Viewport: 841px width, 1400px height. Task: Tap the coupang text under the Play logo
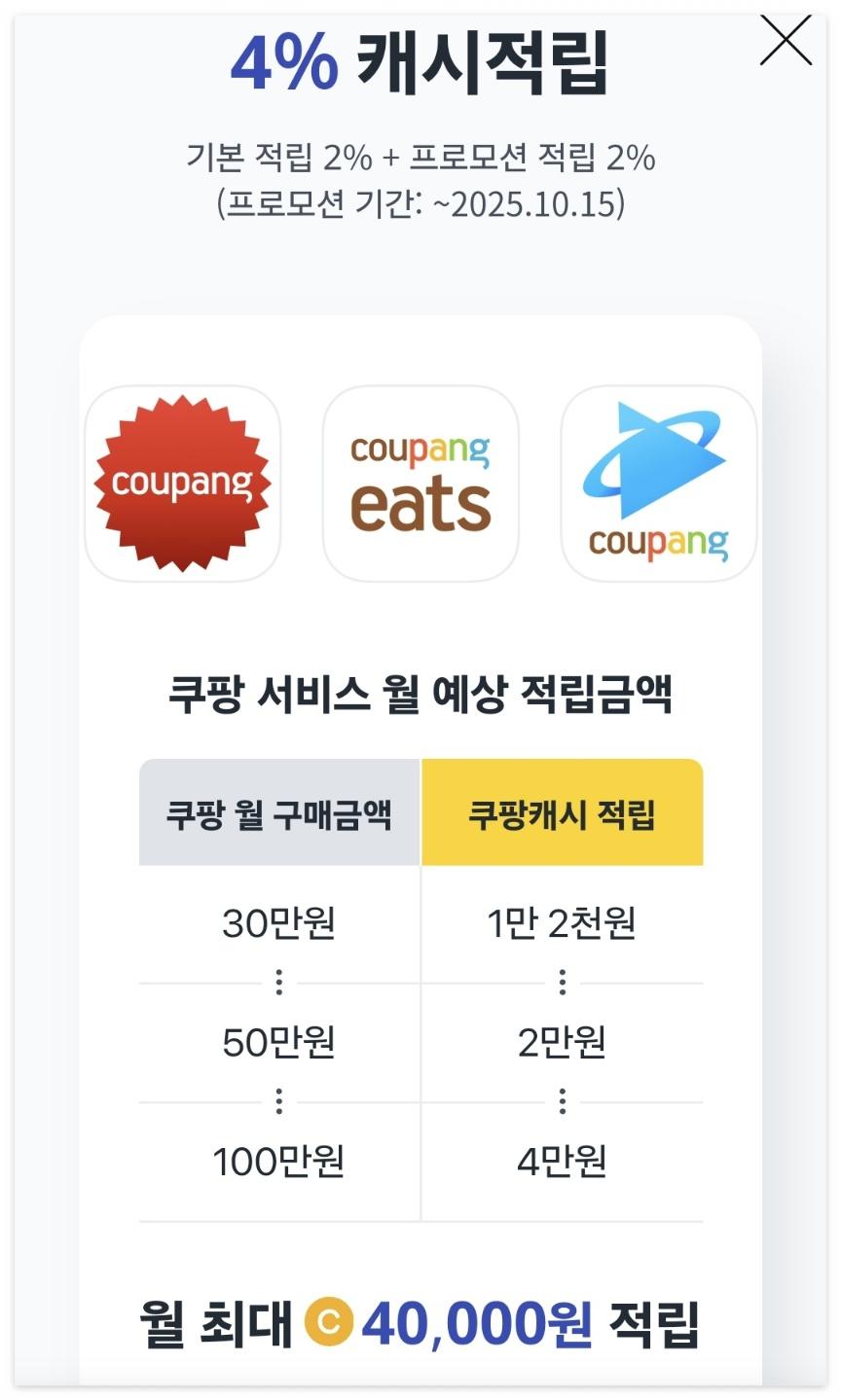pos(657,542)
